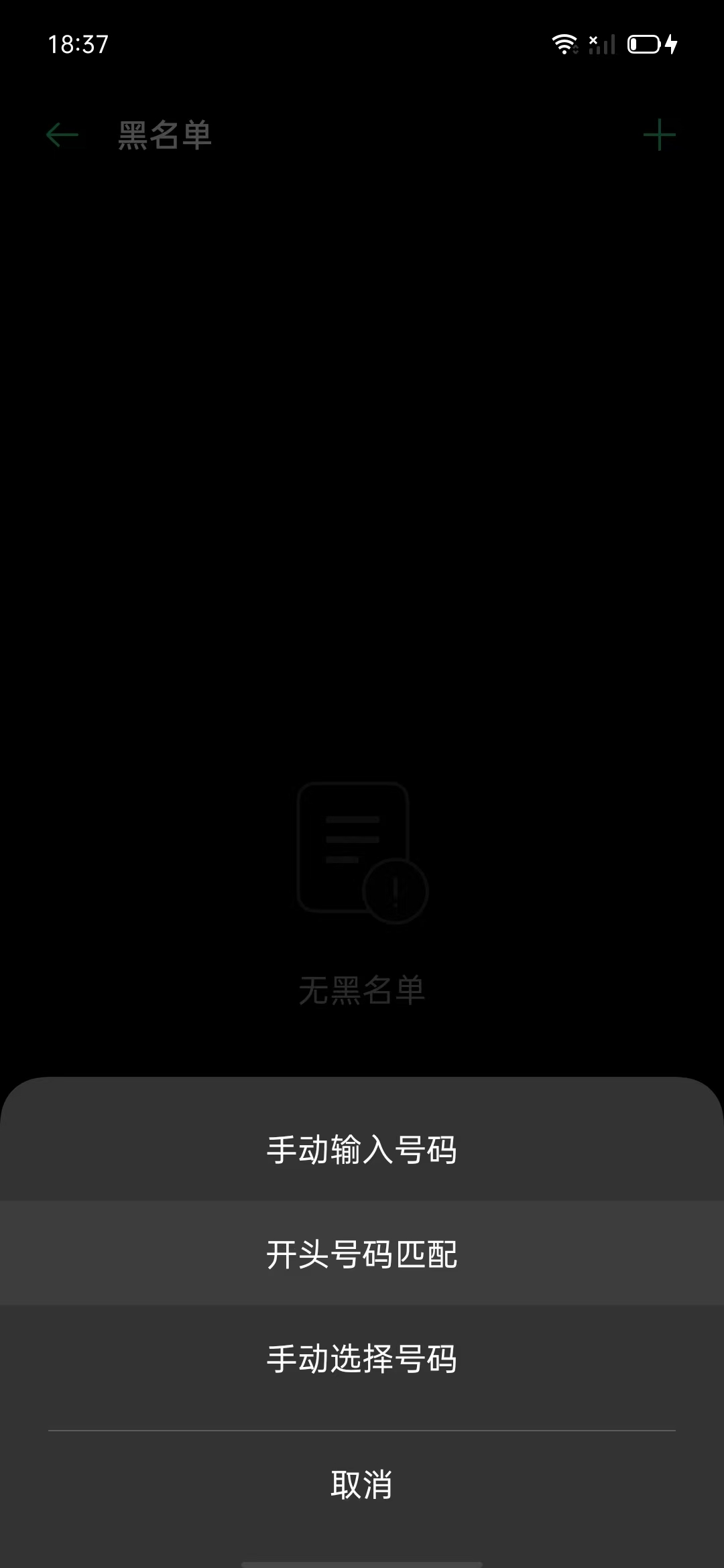Choose 手动输入号码 to enter a number
Image resolution: width=724 pixels, height=1568 pixels.
362,1150
